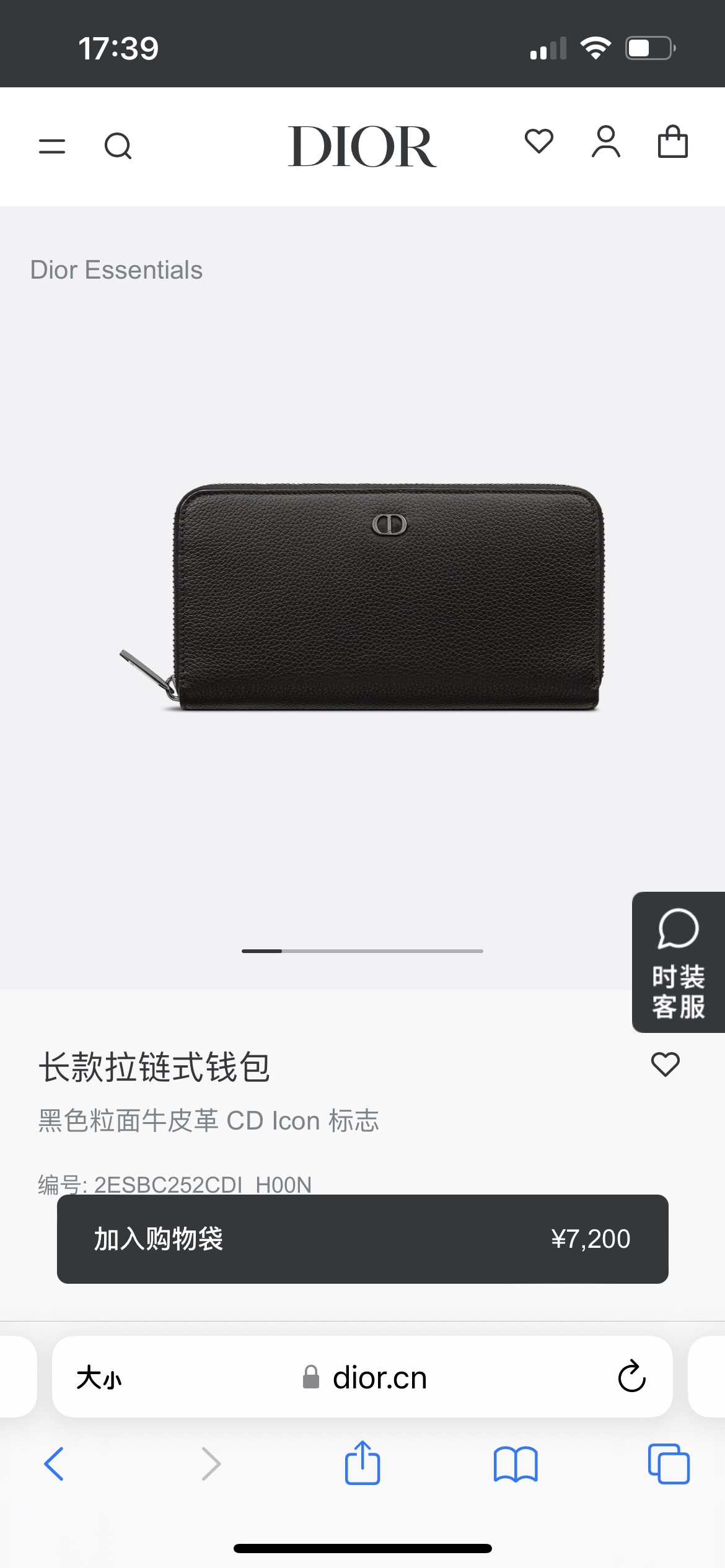725x1568 pixels.
Task: Open the shopping bag
Action: point(672,142)
